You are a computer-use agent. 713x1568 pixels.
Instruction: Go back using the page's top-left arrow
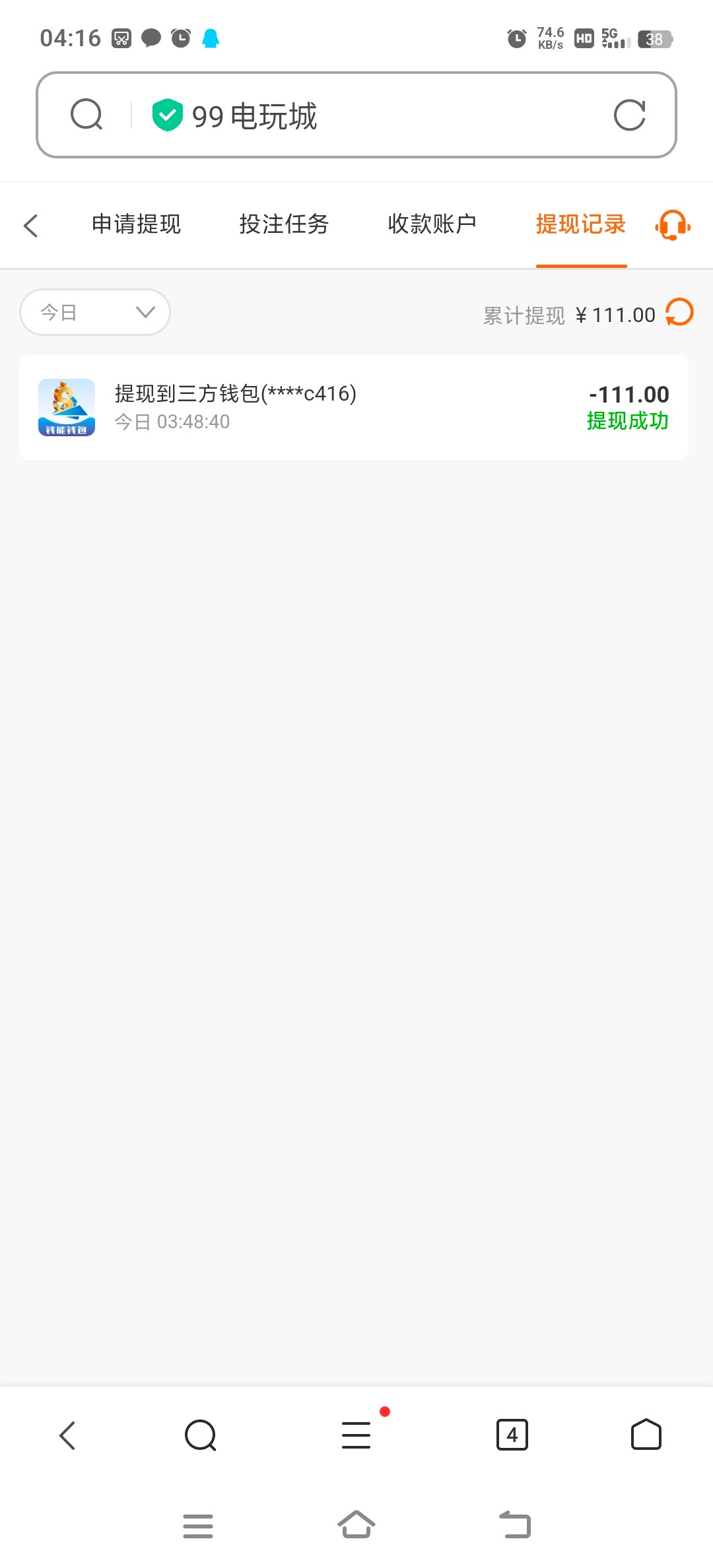pyautogui.click(x=31, y=226)
